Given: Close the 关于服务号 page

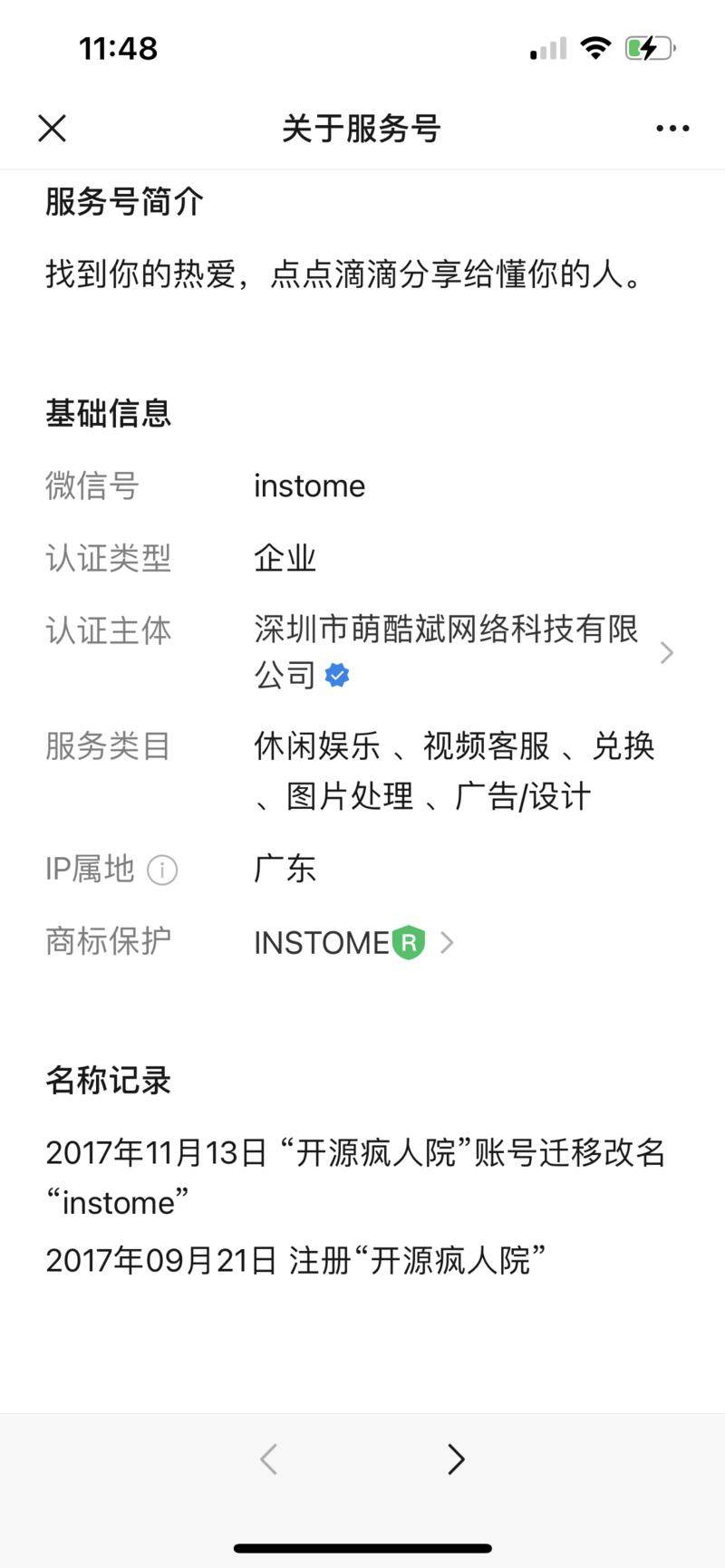Looking at the screenshot, I should point(53,129).
